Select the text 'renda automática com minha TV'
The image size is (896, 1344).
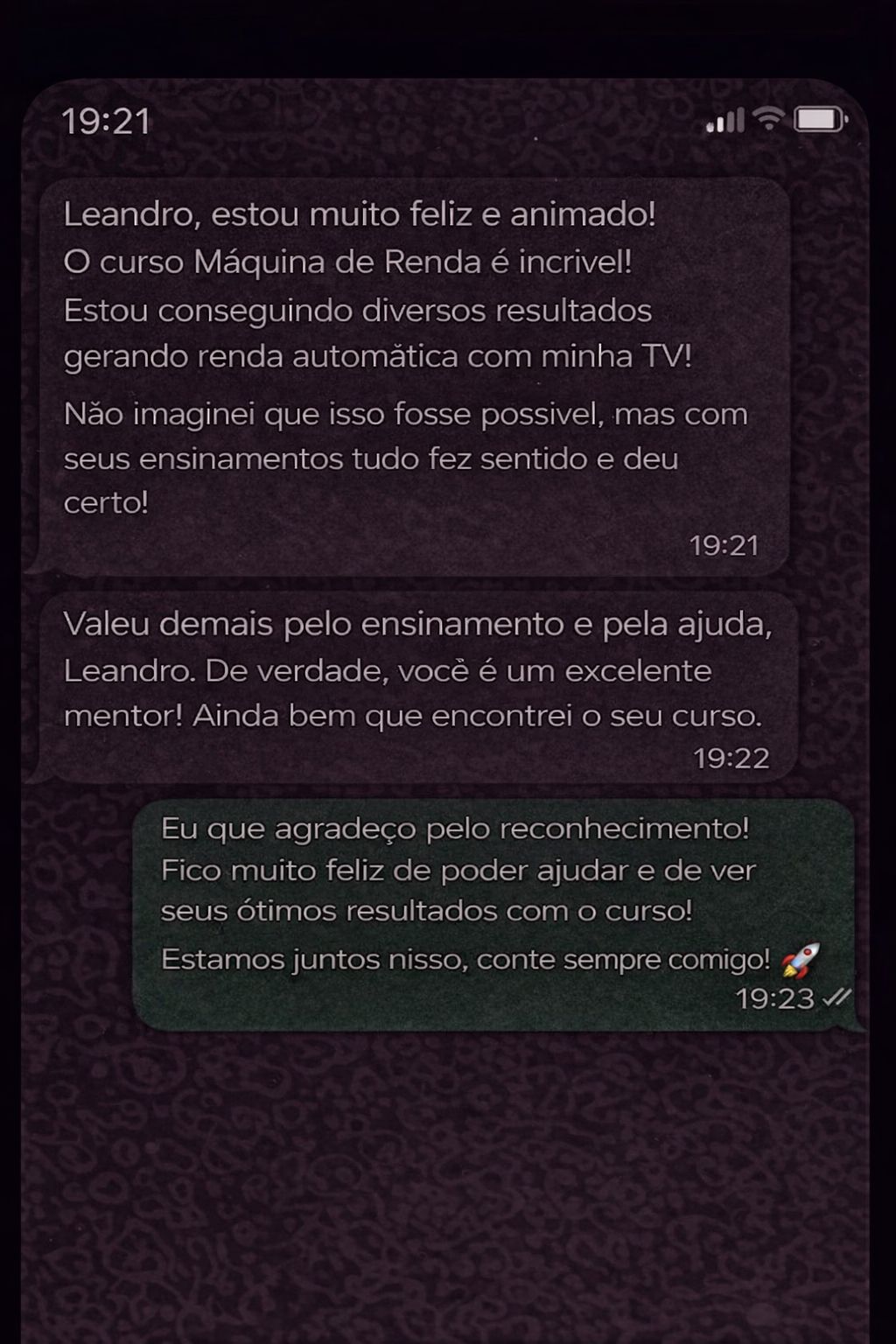point(350,355)
